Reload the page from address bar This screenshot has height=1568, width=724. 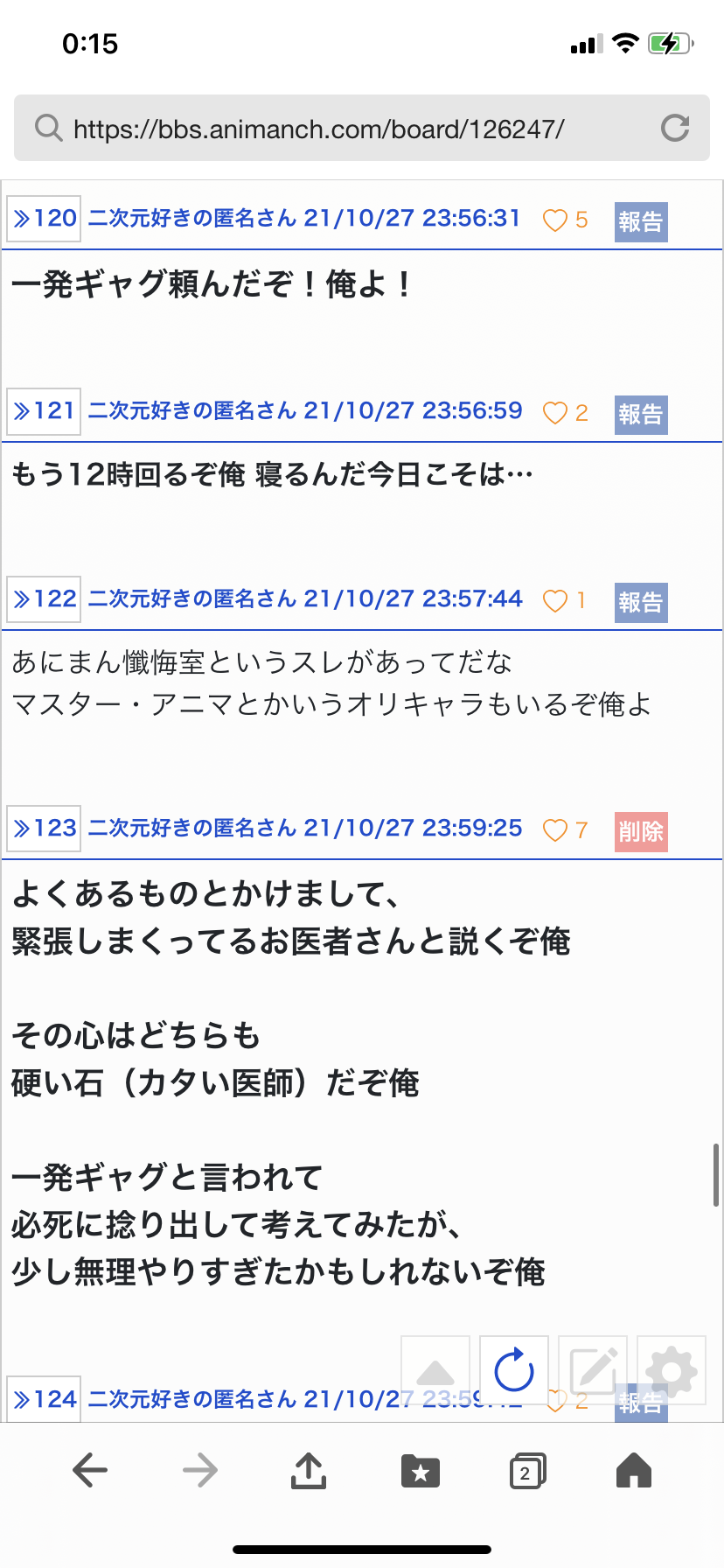tap(675, 128)
